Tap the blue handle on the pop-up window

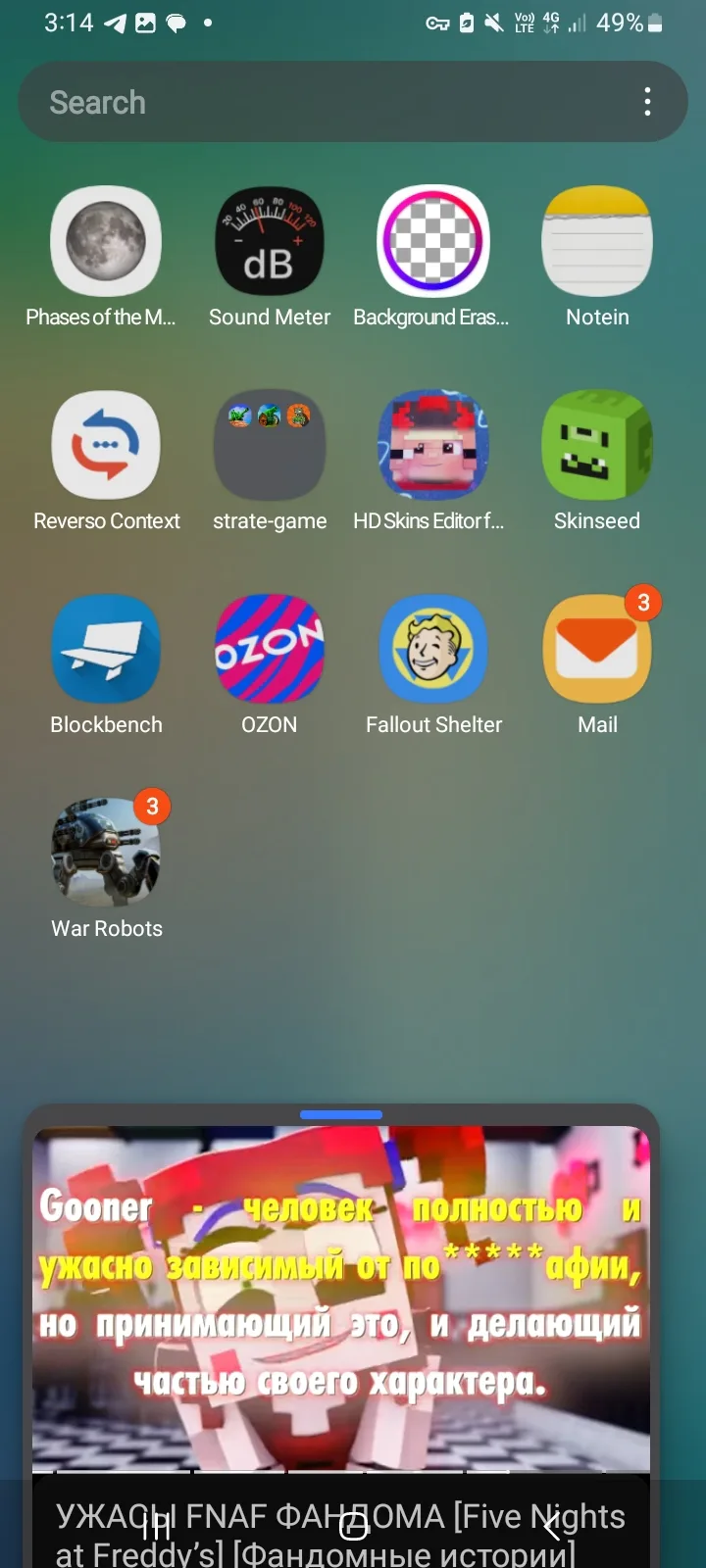pyautogui.click(x=341, y=1114)
